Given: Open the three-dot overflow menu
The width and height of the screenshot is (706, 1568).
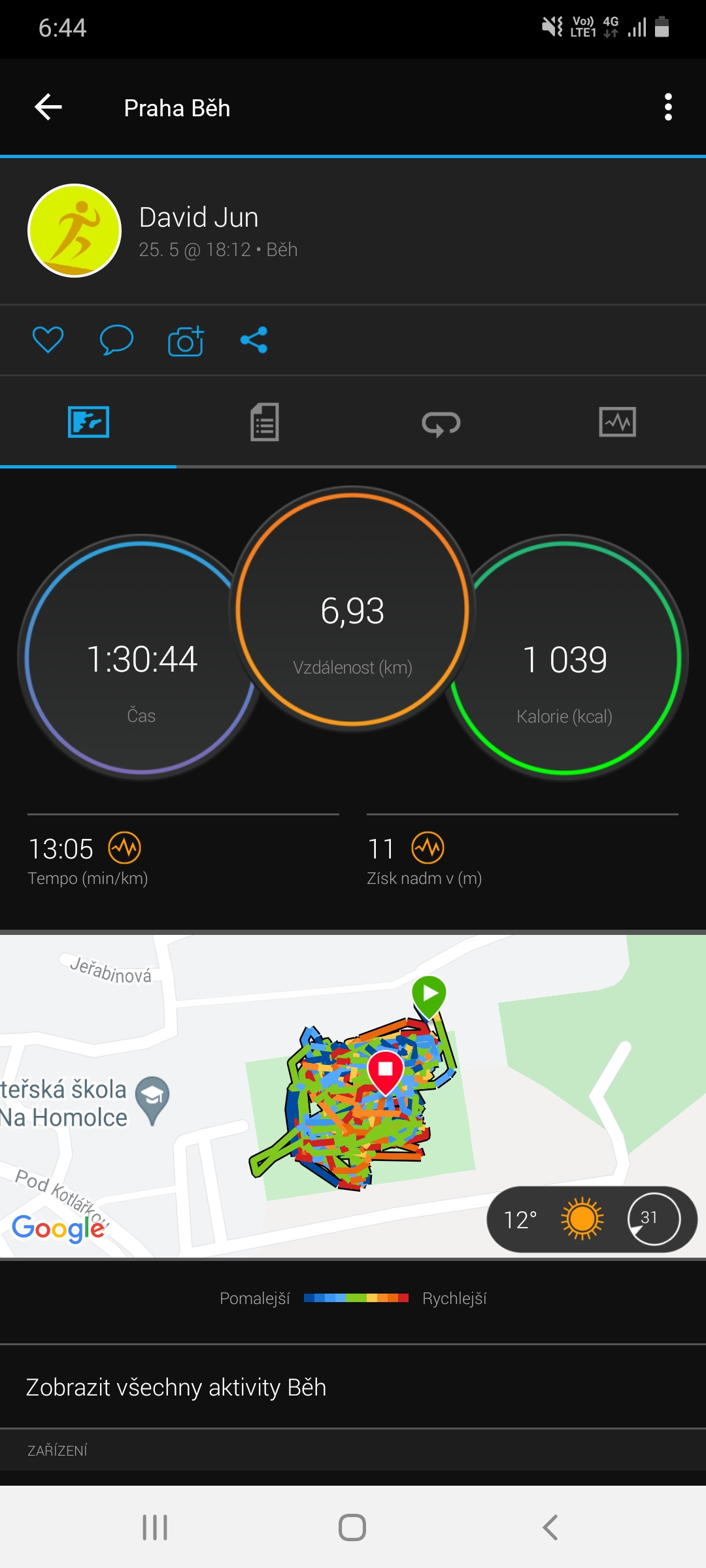Looking at the screenshot, I should pos(668,107).
